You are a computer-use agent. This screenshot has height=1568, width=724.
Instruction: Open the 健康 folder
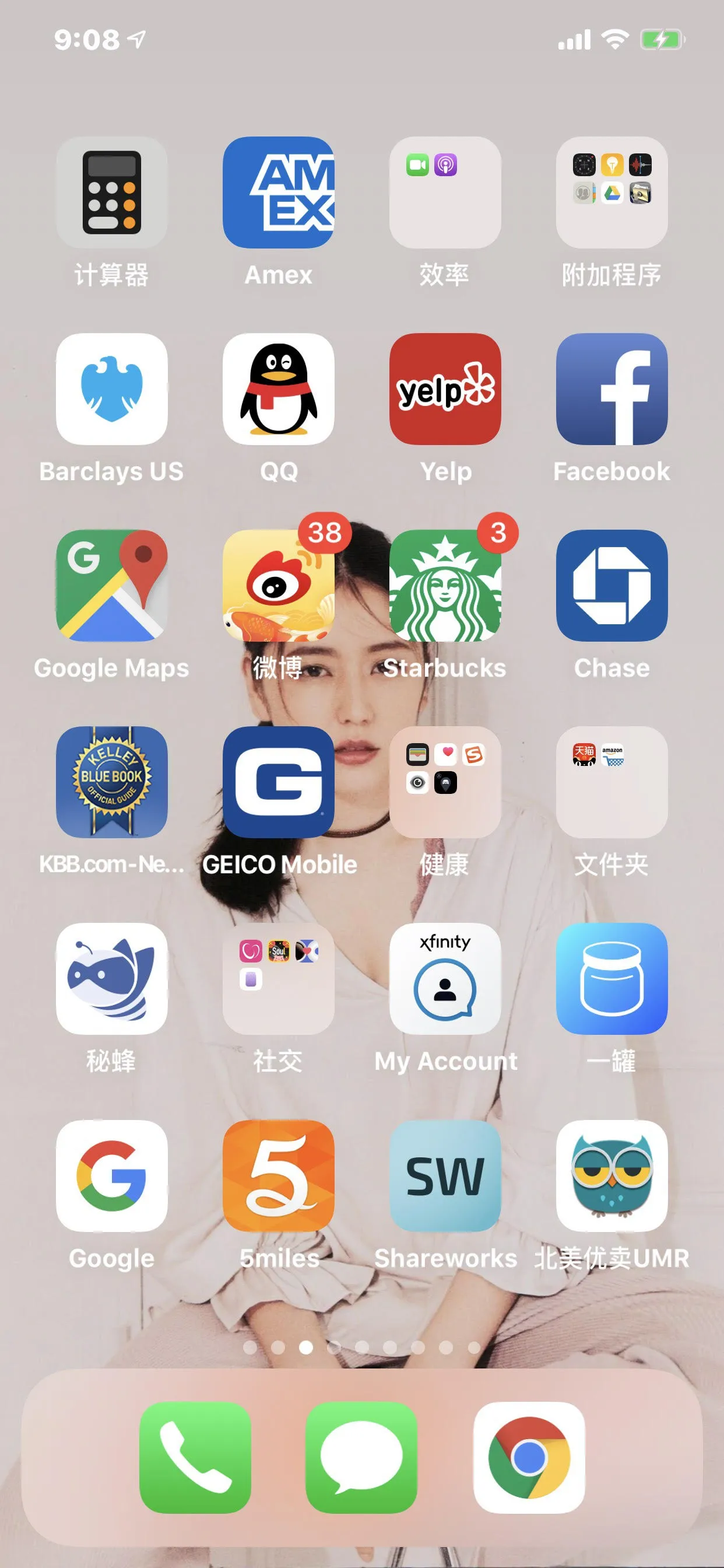tap(445, 782)
